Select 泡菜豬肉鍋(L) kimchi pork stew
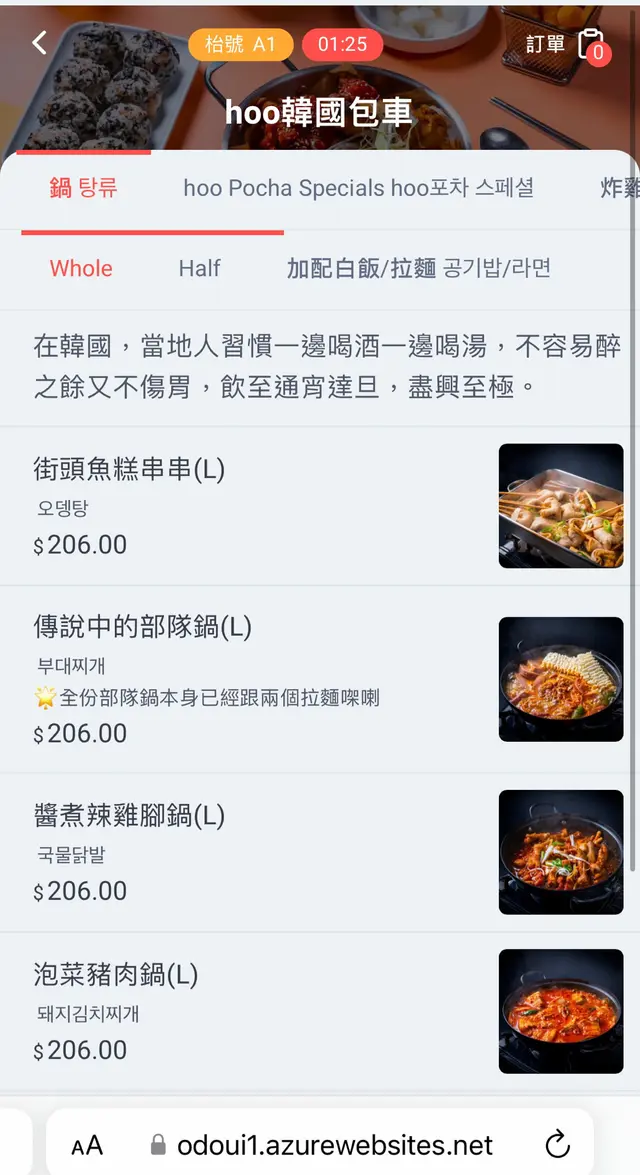640x1175 pixels. point(116,974)
